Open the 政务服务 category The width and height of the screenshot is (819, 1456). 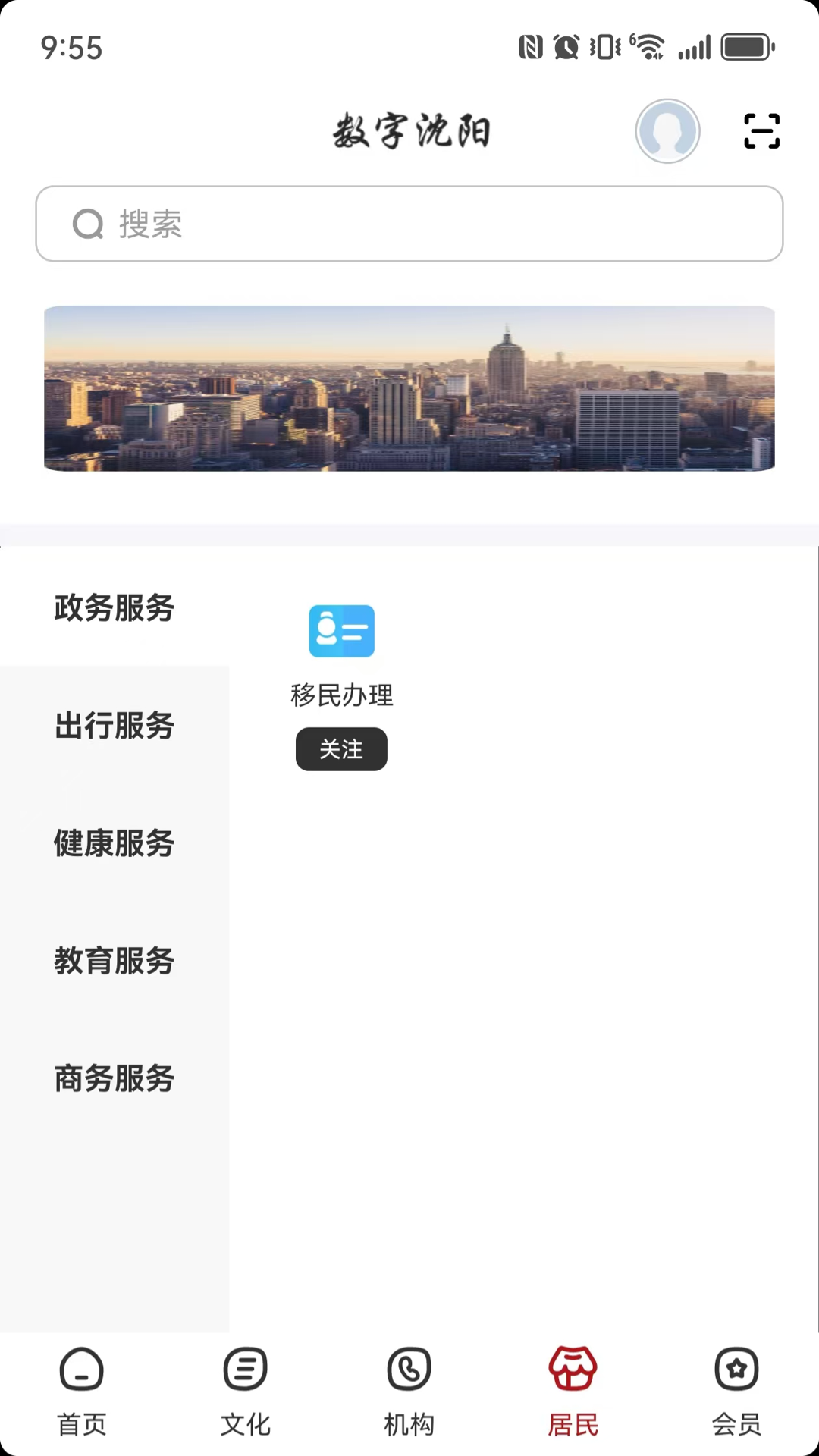click(114, 608)
